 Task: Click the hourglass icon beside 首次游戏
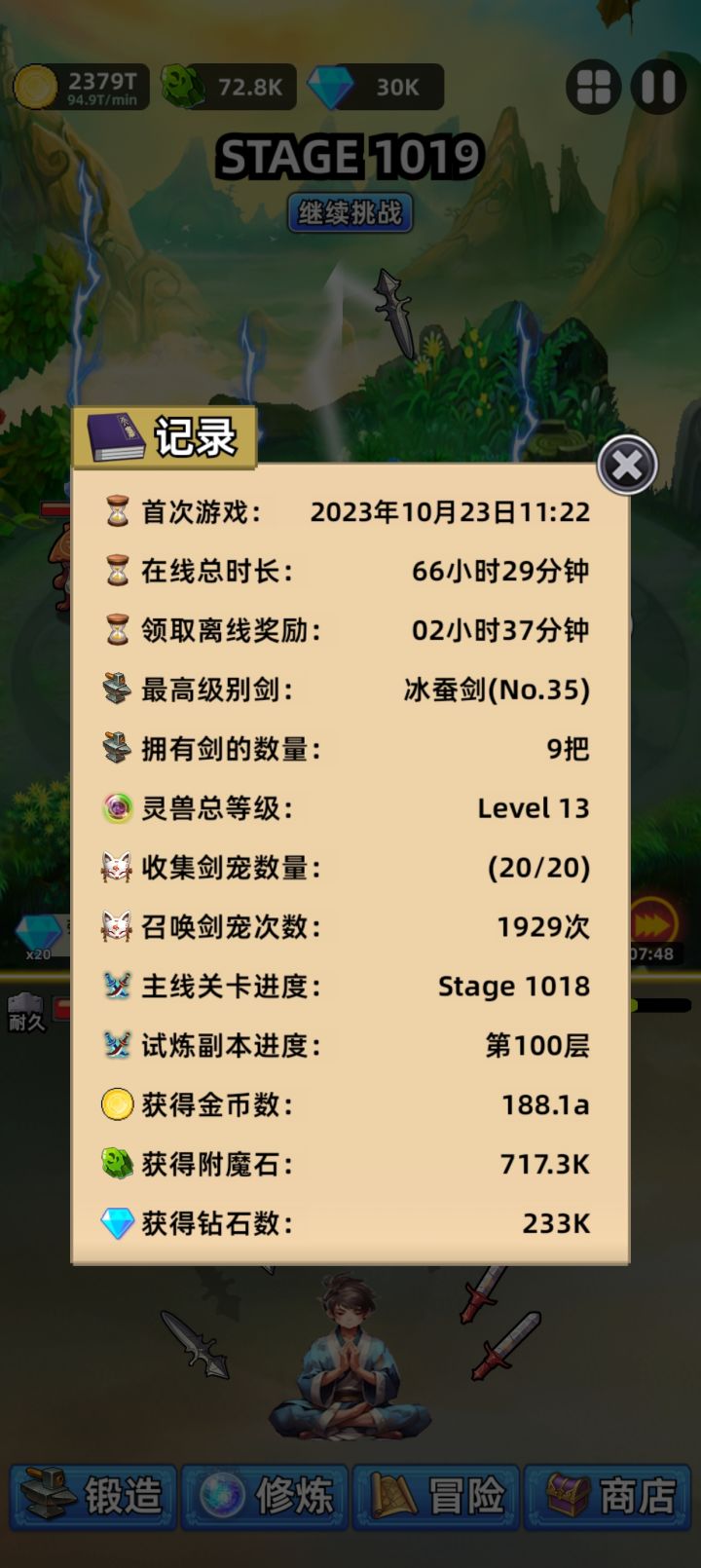point(117,511)
